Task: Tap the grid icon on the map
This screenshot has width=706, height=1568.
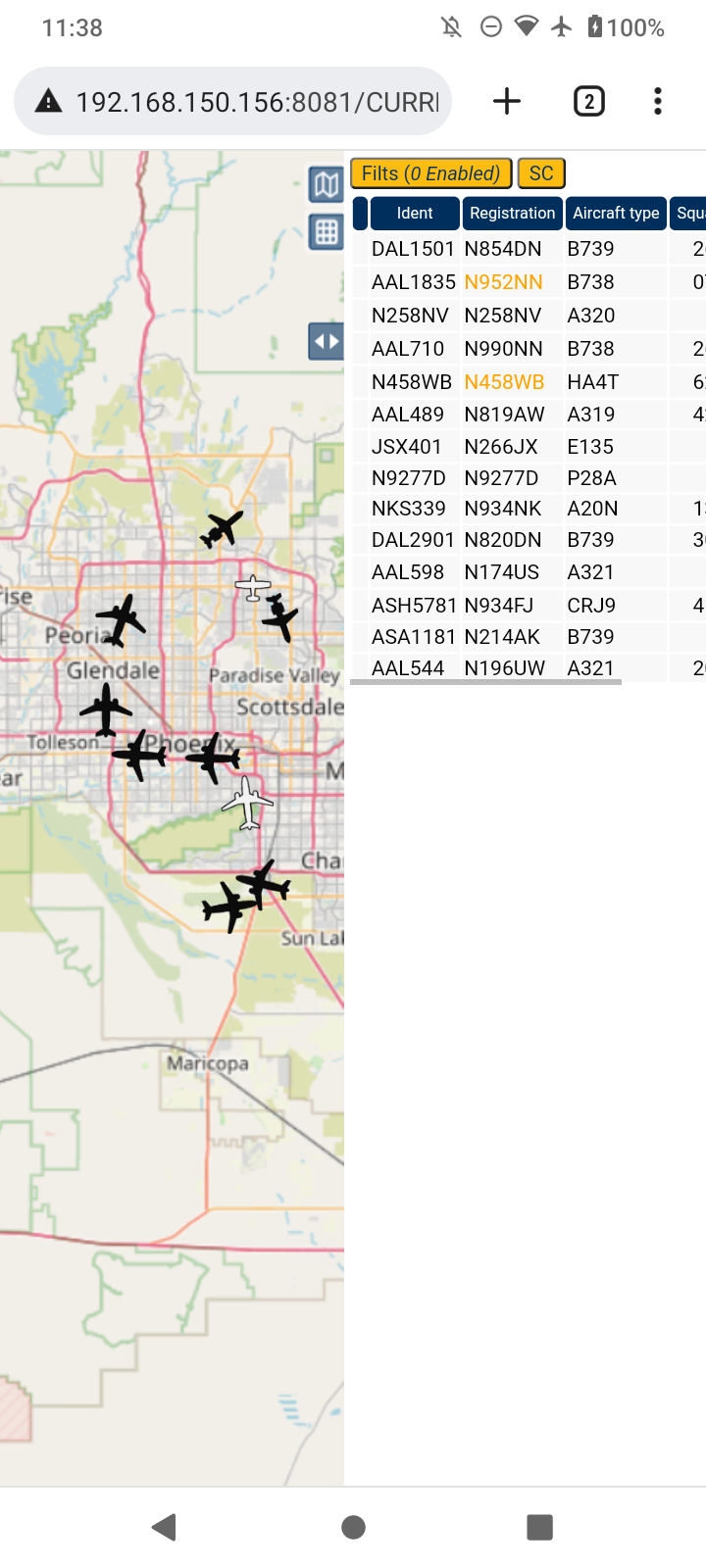Action: tap(327, 232)
